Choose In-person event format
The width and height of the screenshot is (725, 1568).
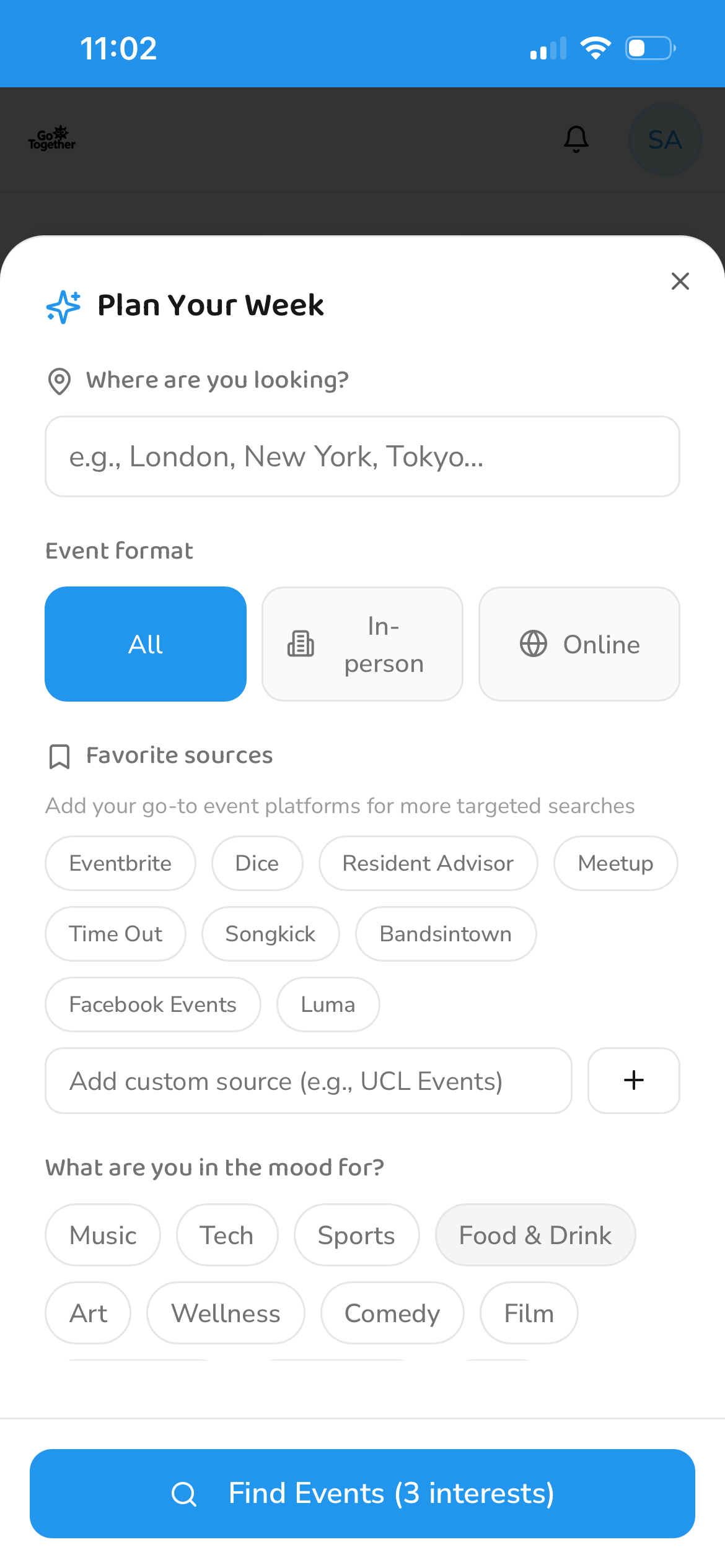pos(362,644)
